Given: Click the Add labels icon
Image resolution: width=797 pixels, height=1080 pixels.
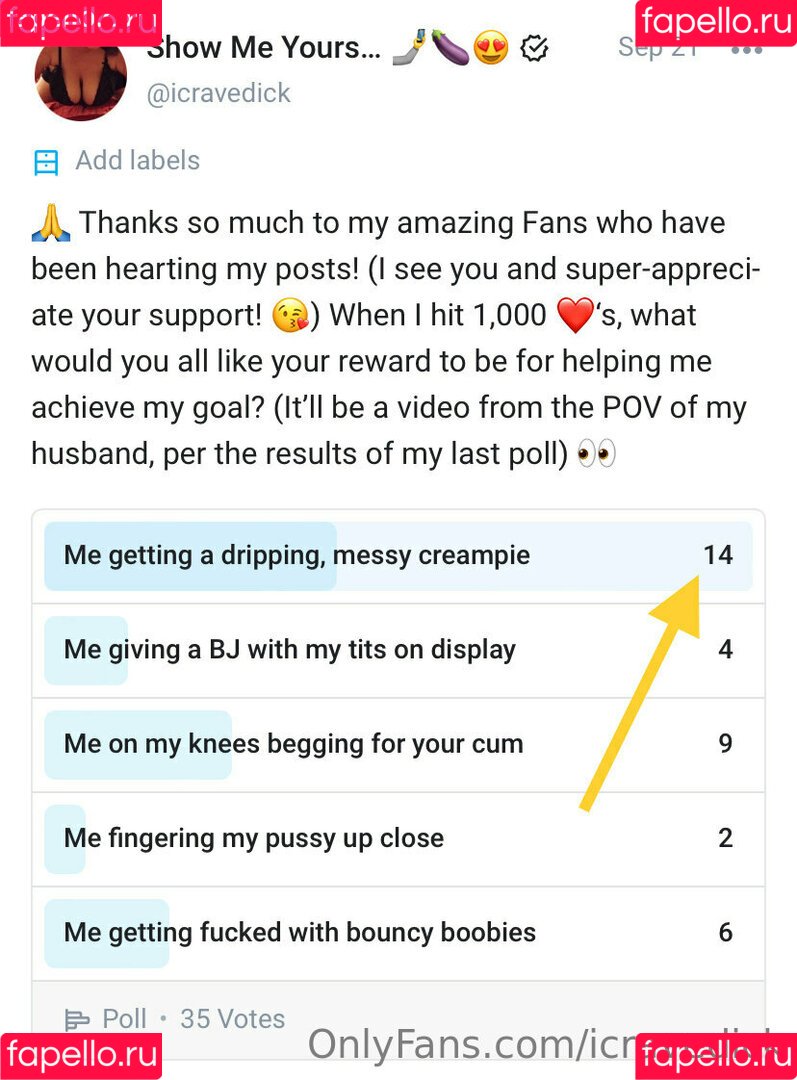Looking at the screenshot, I should tap(44, 160).
